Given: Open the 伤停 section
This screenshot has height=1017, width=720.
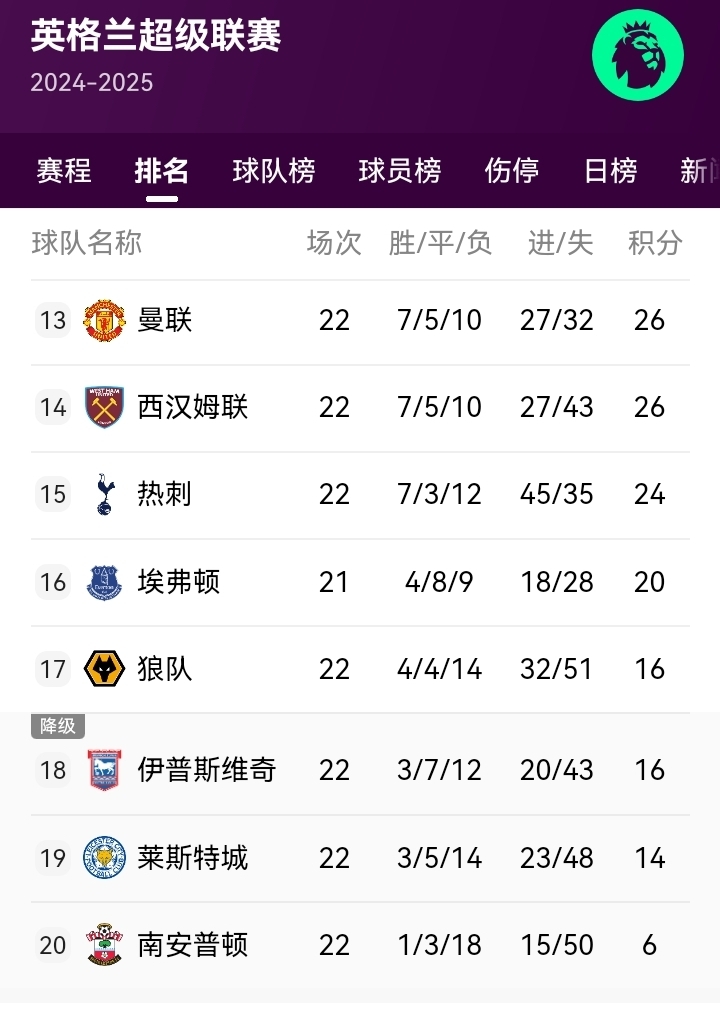Looking at the screenshot, I should point(512,172).
